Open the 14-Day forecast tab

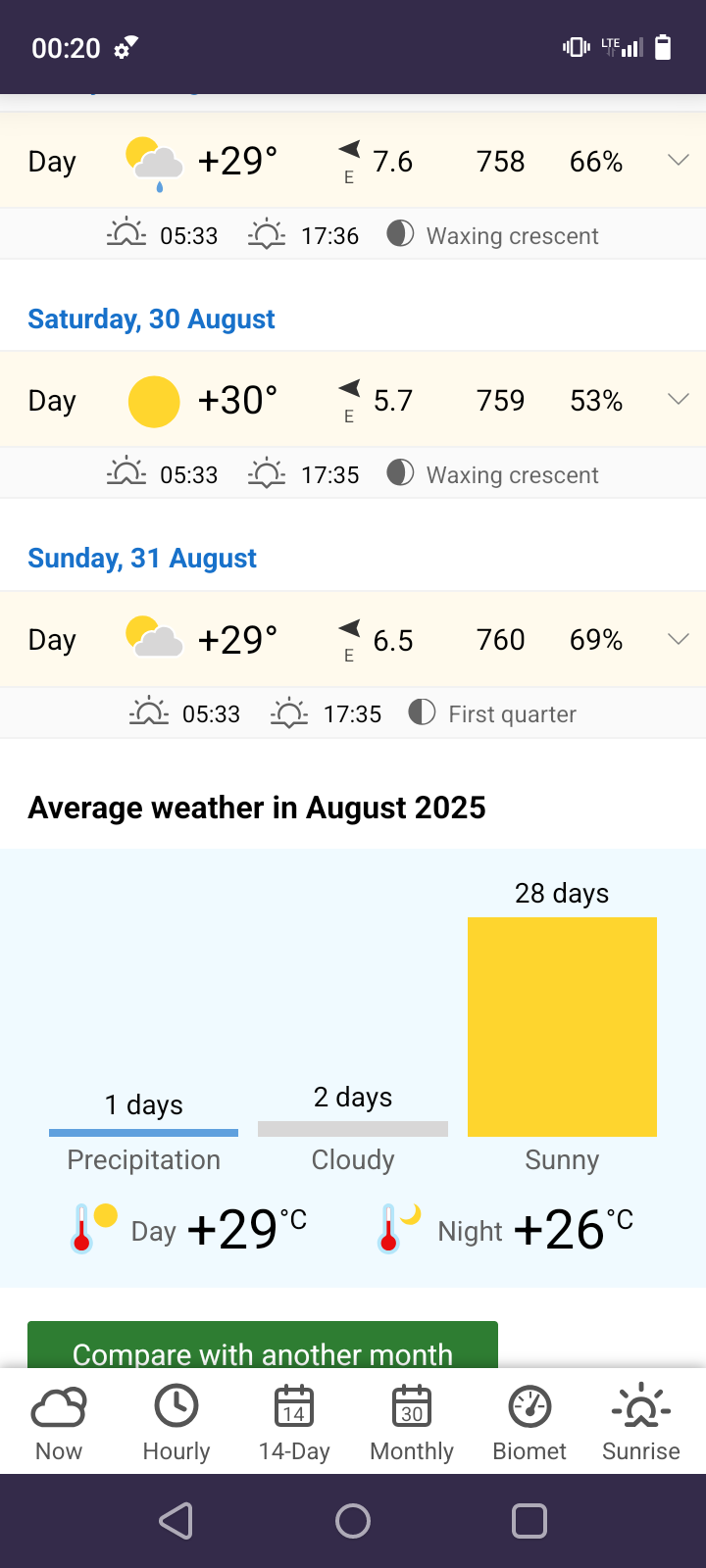tap(294, 1422)
